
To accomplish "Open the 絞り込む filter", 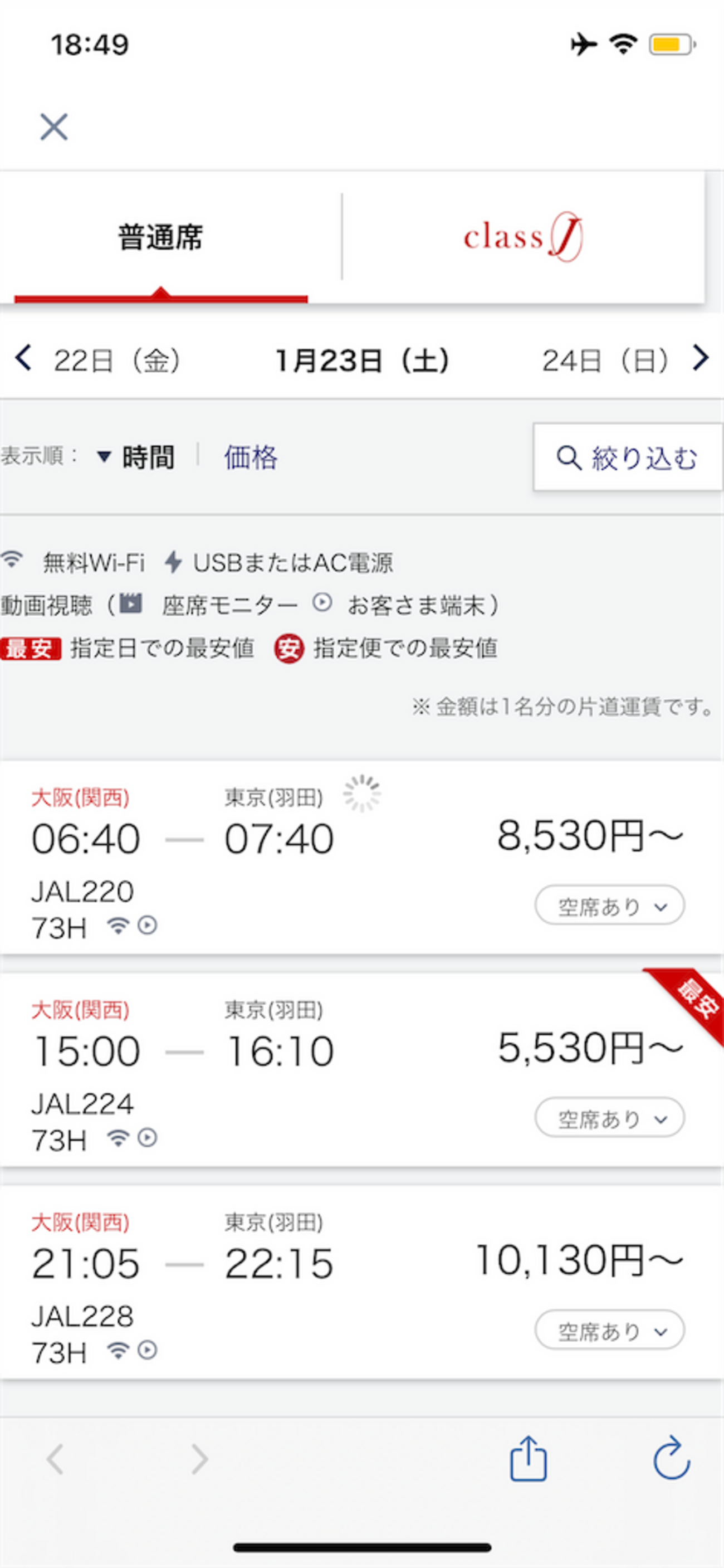I will (628, 457).
